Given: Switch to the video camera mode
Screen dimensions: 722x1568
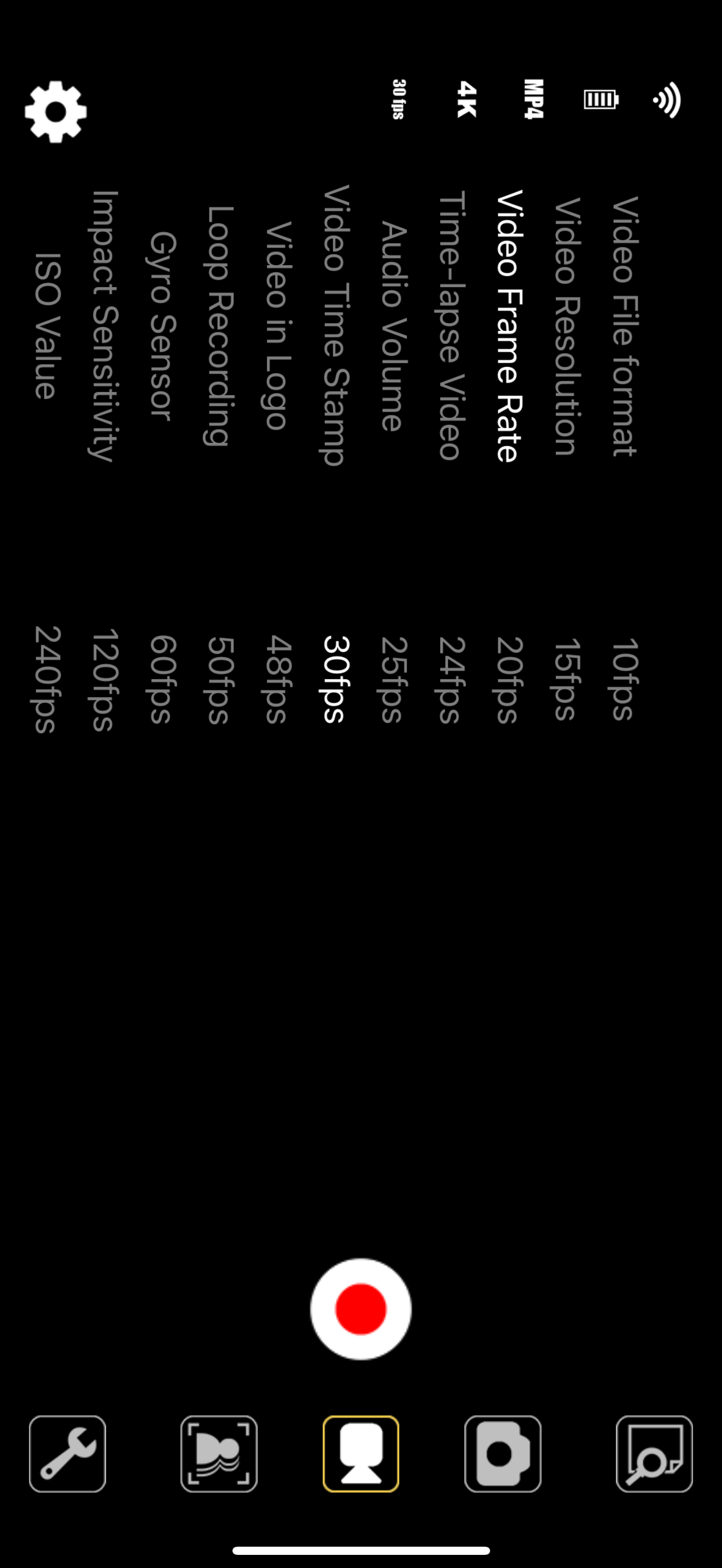Looking at the screenshot, I should click(x=361, y=1454).
